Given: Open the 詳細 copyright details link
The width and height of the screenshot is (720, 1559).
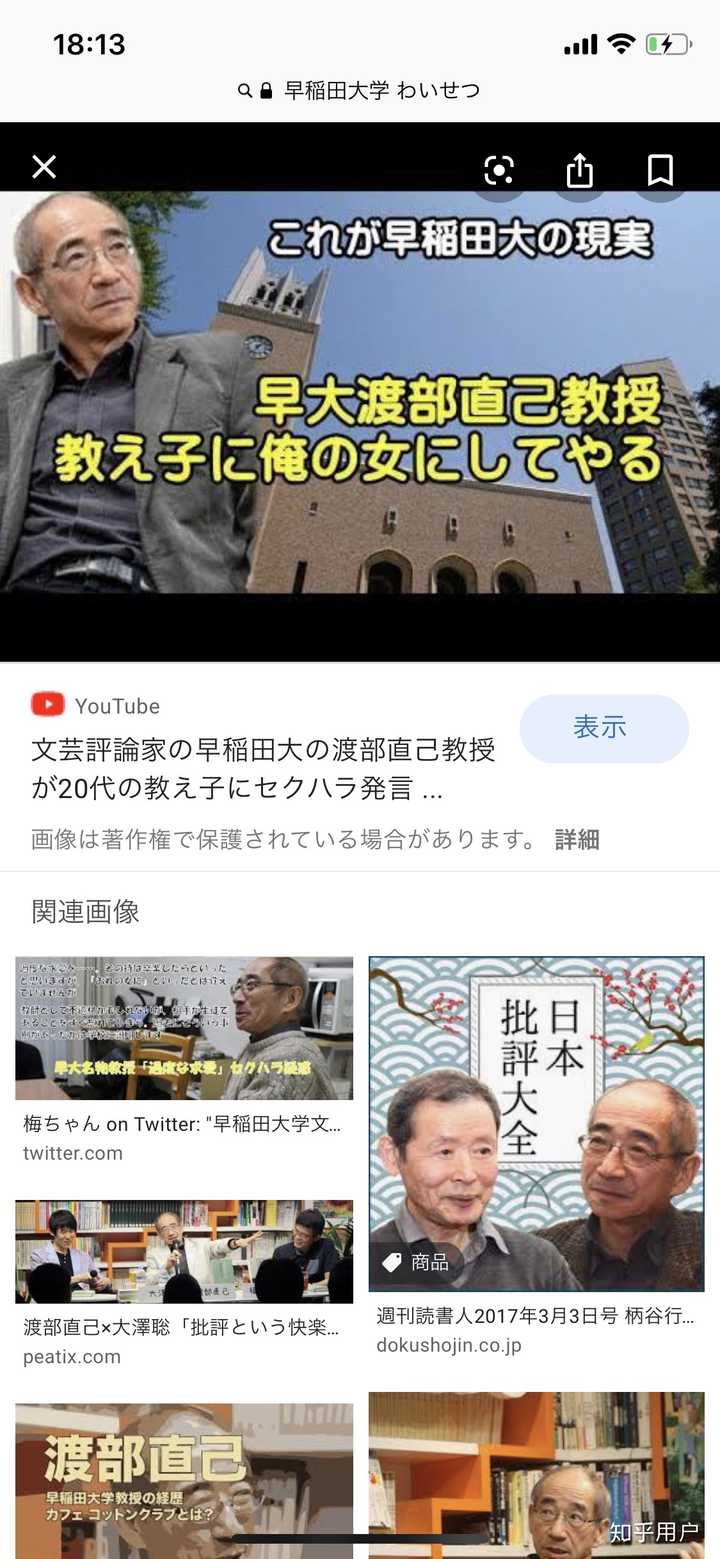Looking at the screenshot, I should pyautogui.click(x=579, y=840).
